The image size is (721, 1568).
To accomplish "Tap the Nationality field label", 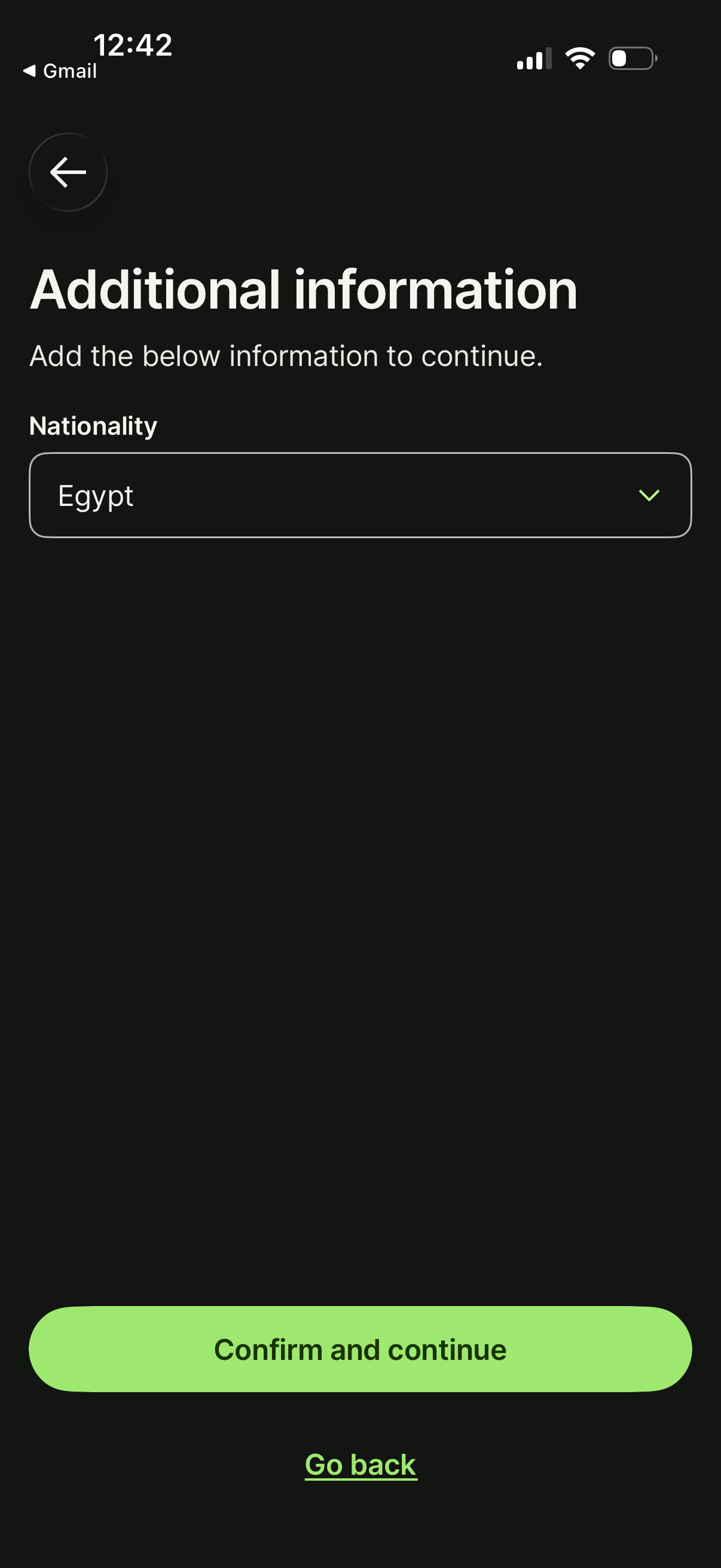I will [93, 425].
